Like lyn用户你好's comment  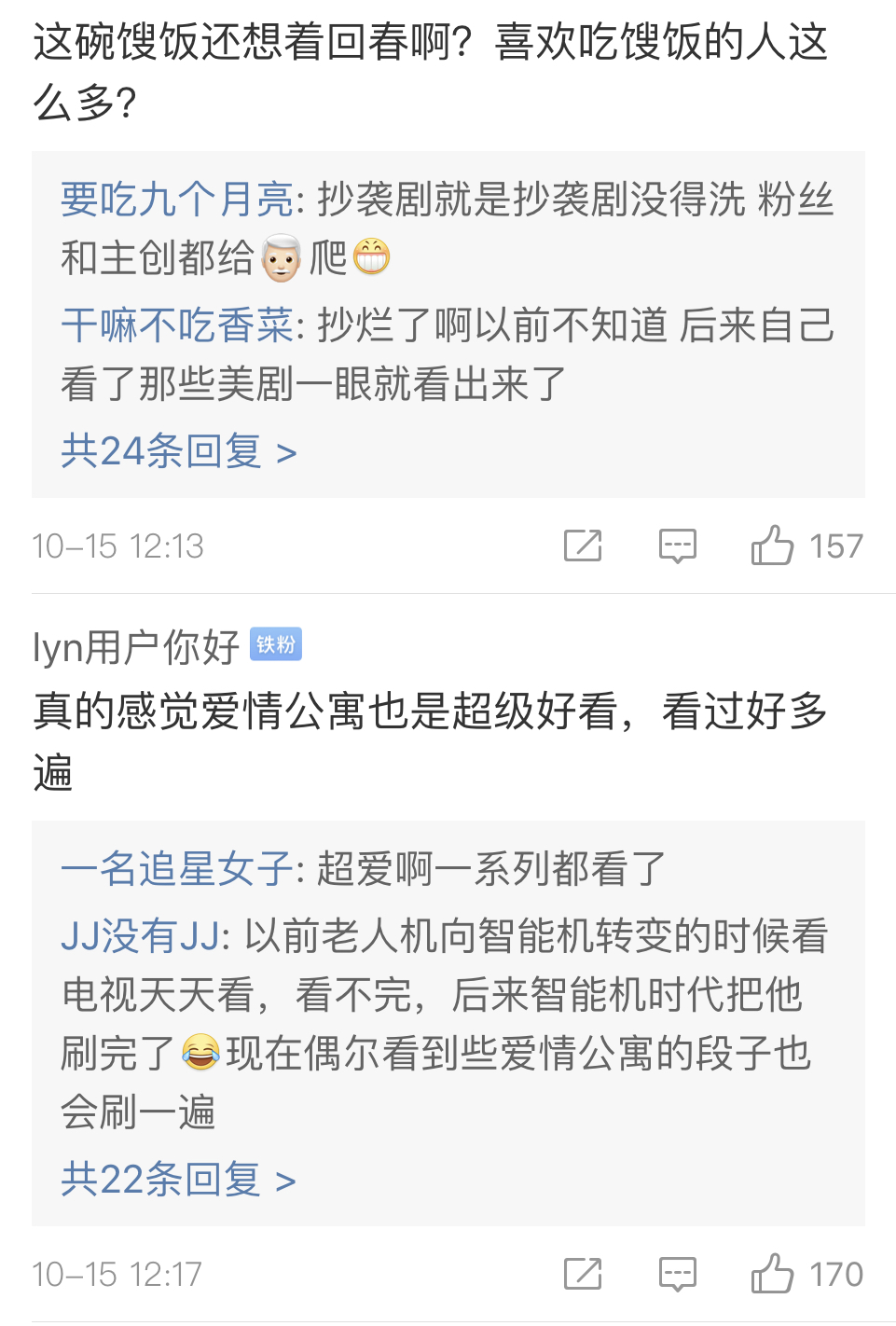click(773, 1274)
